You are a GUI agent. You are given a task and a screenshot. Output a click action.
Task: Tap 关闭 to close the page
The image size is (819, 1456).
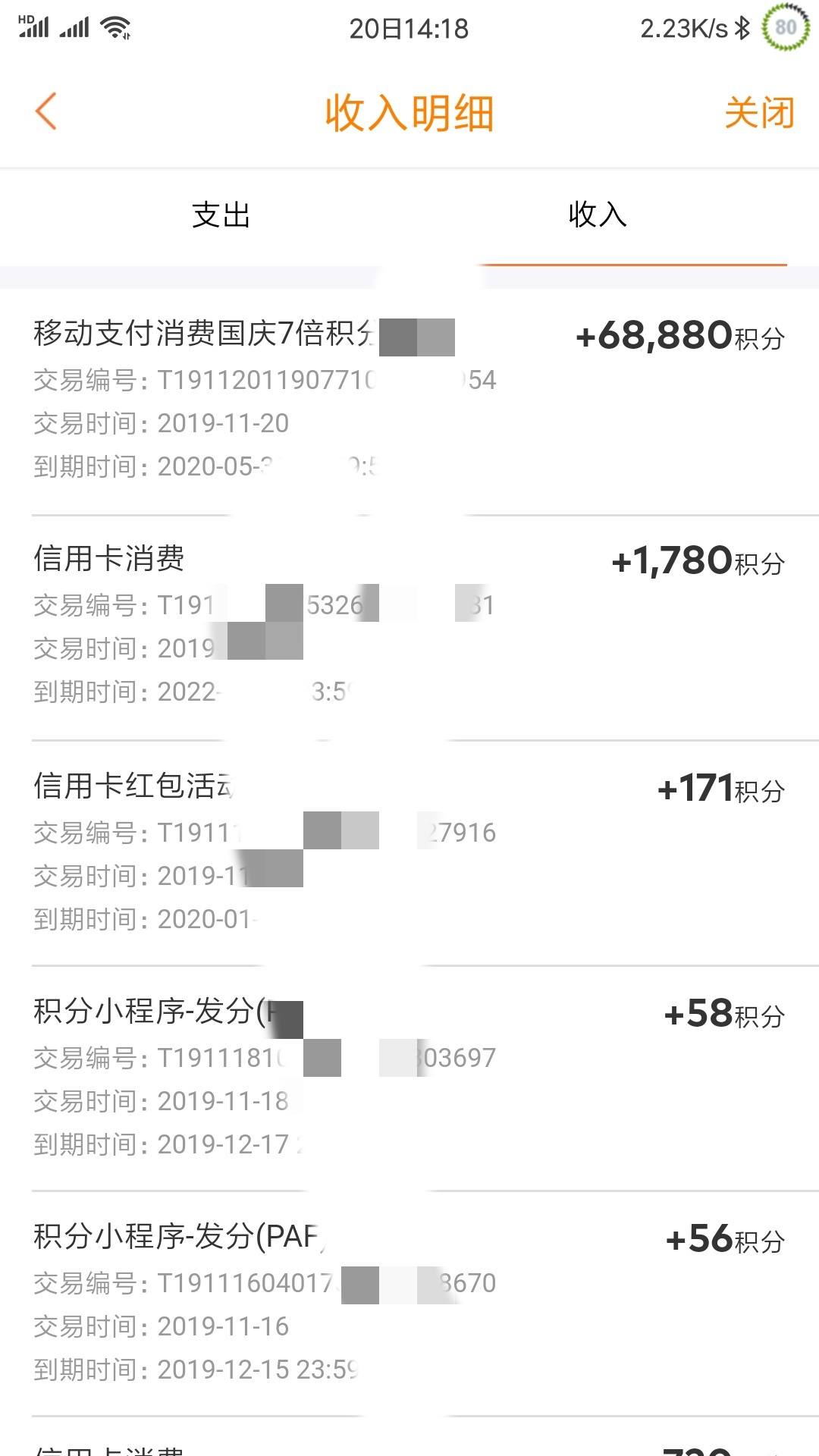[x=759, y=113]
